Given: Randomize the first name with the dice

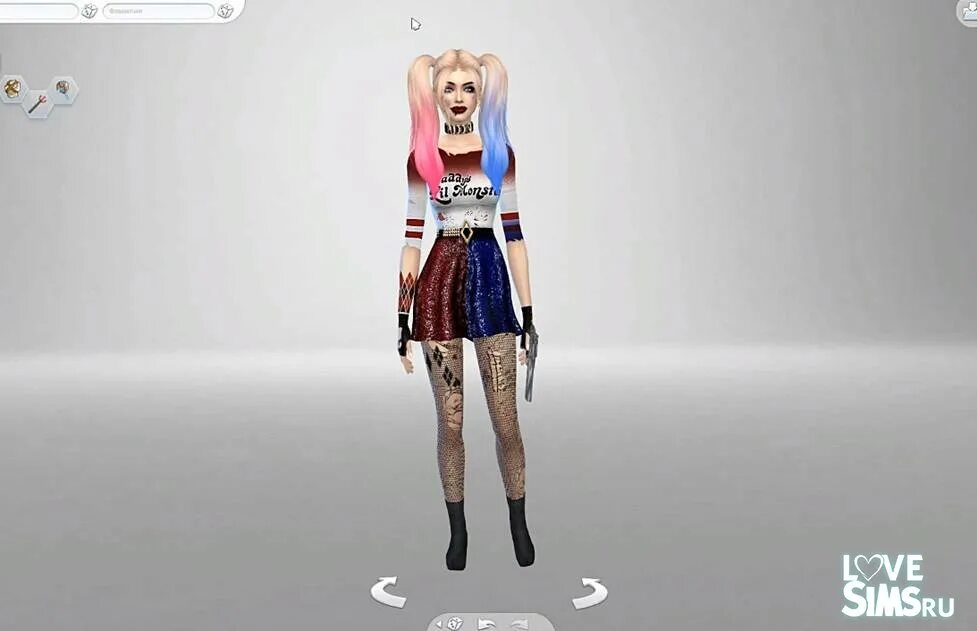Looking at the screenshot, I should (90, 11).
